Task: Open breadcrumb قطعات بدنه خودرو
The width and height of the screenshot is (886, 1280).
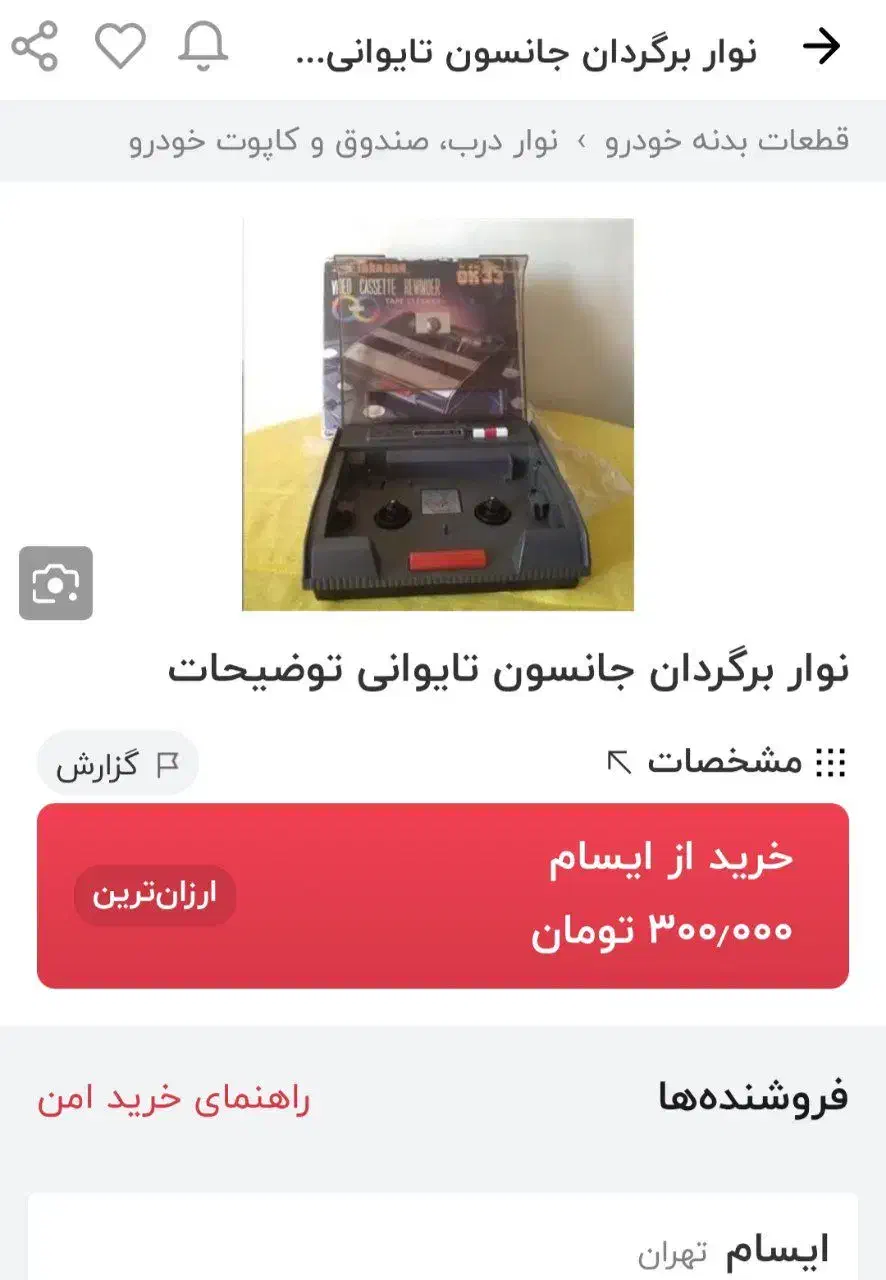Action: point(727,140)
